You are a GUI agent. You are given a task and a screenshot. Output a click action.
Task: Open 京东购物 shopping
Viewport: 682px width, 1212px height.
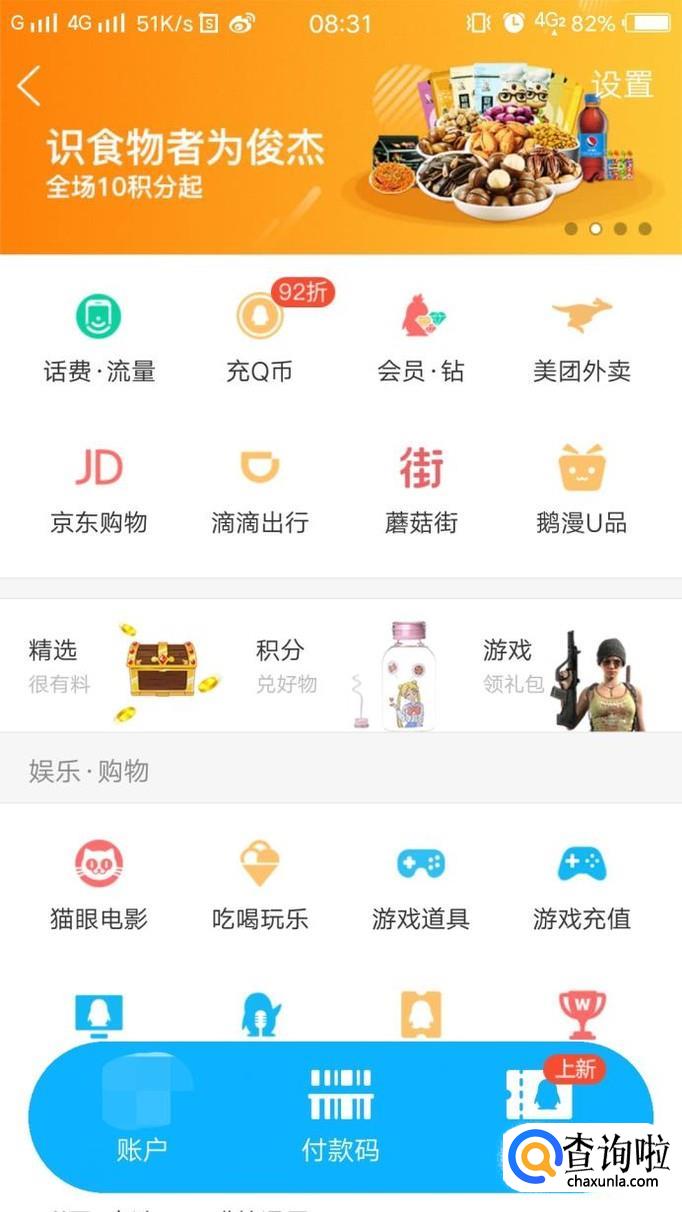(x=99, y=490)
